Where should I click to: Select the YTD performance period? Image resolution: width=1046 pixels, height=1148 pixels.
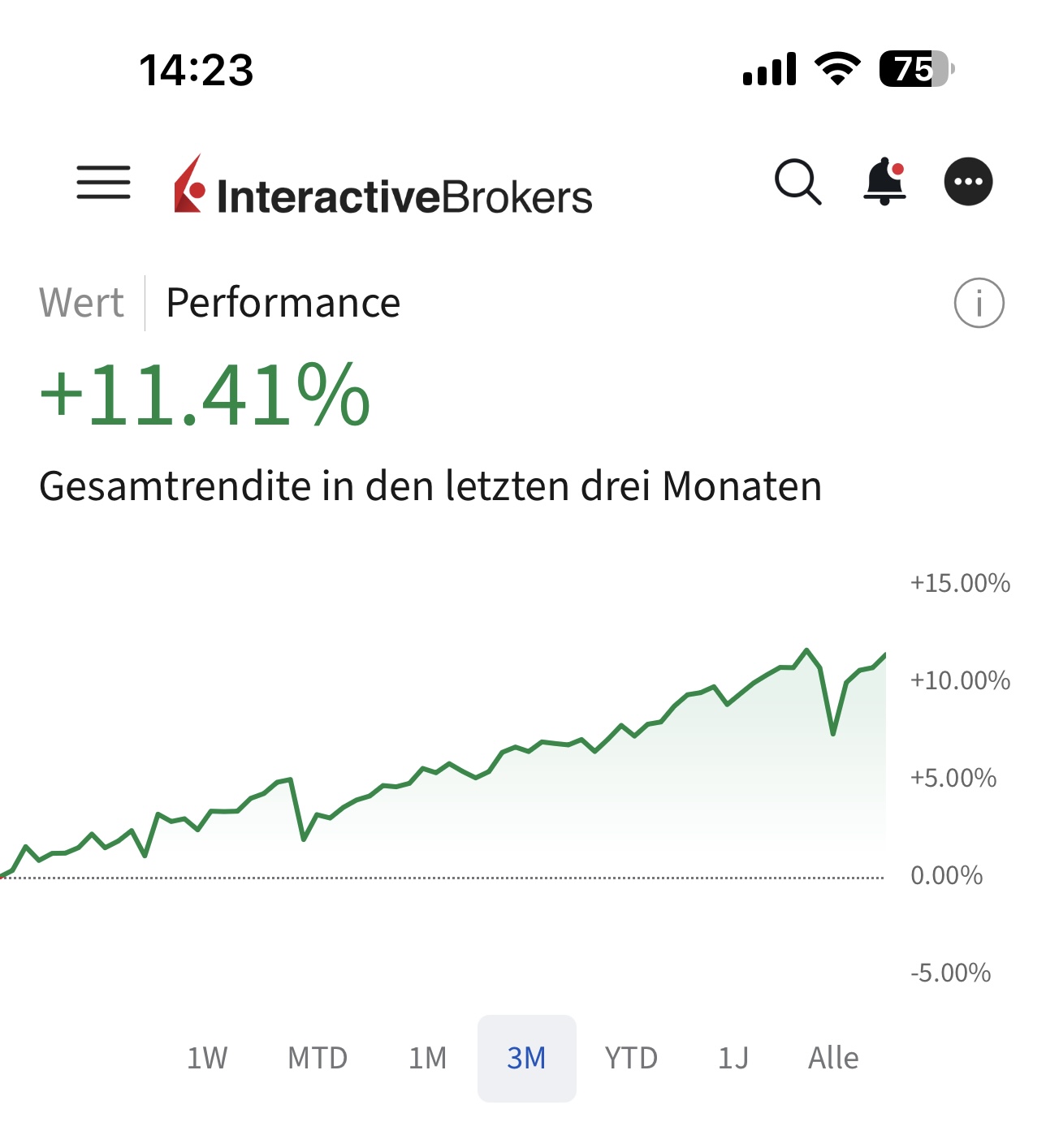(633, 1057)
